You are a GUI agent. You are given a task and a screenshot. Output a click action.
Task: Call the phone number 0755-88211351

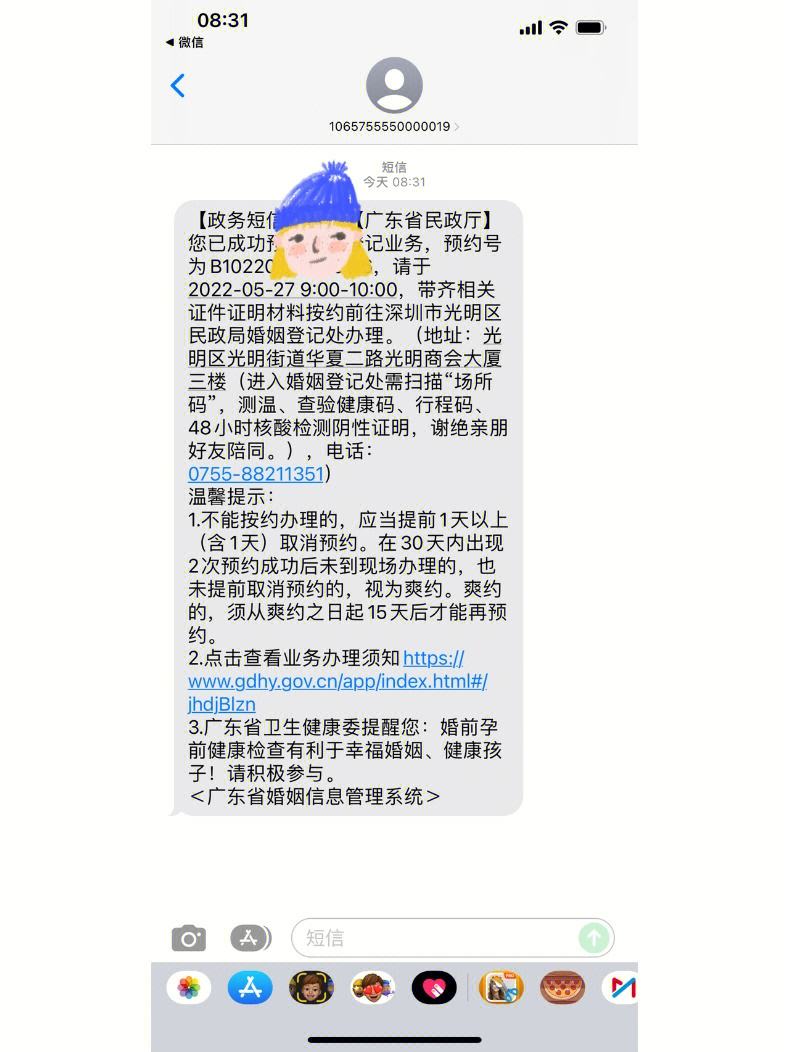(256, 474)
